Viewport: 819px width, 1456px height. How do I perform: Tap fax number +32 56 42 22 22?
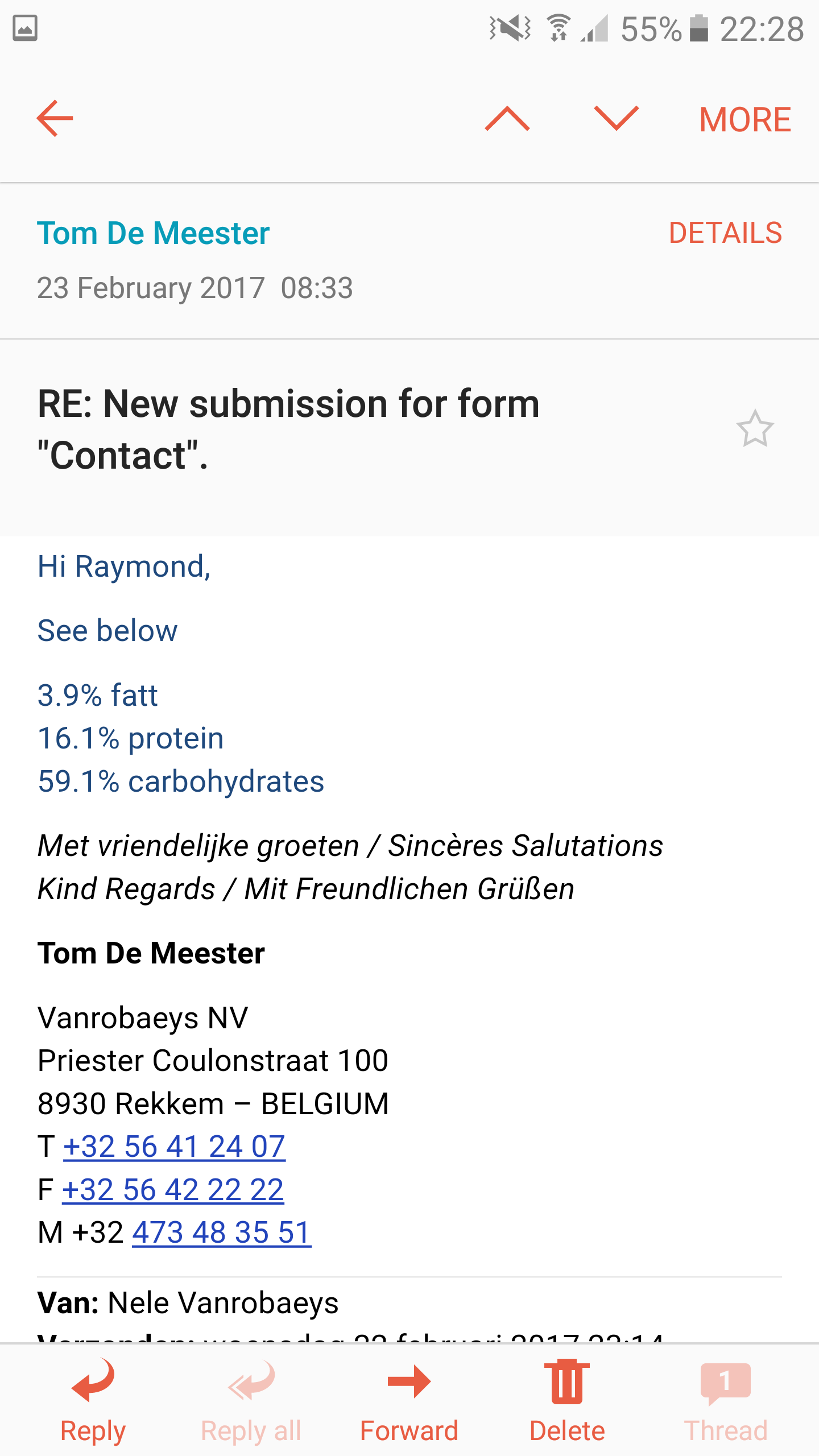tap(173, 1190)
